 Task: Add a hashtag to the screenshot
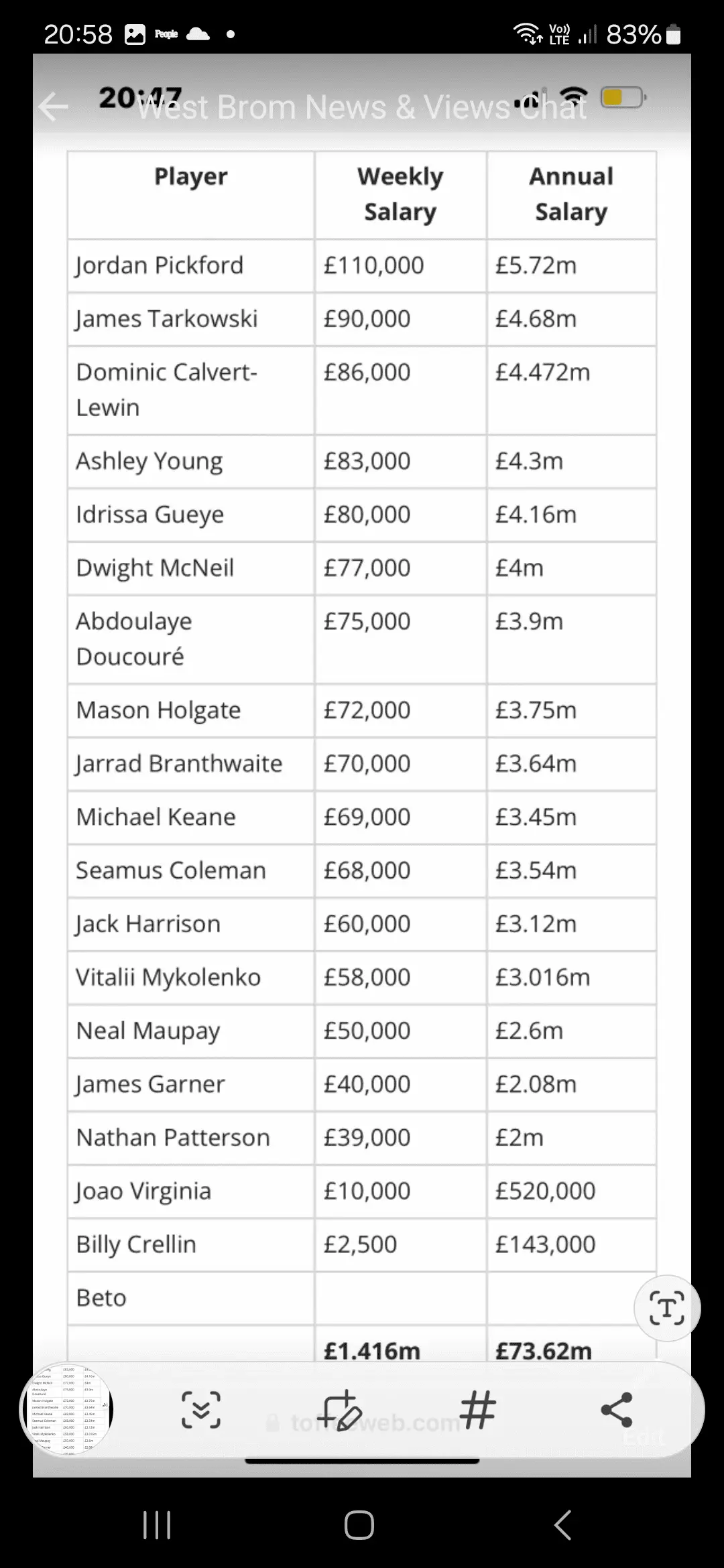[477, 1409]
